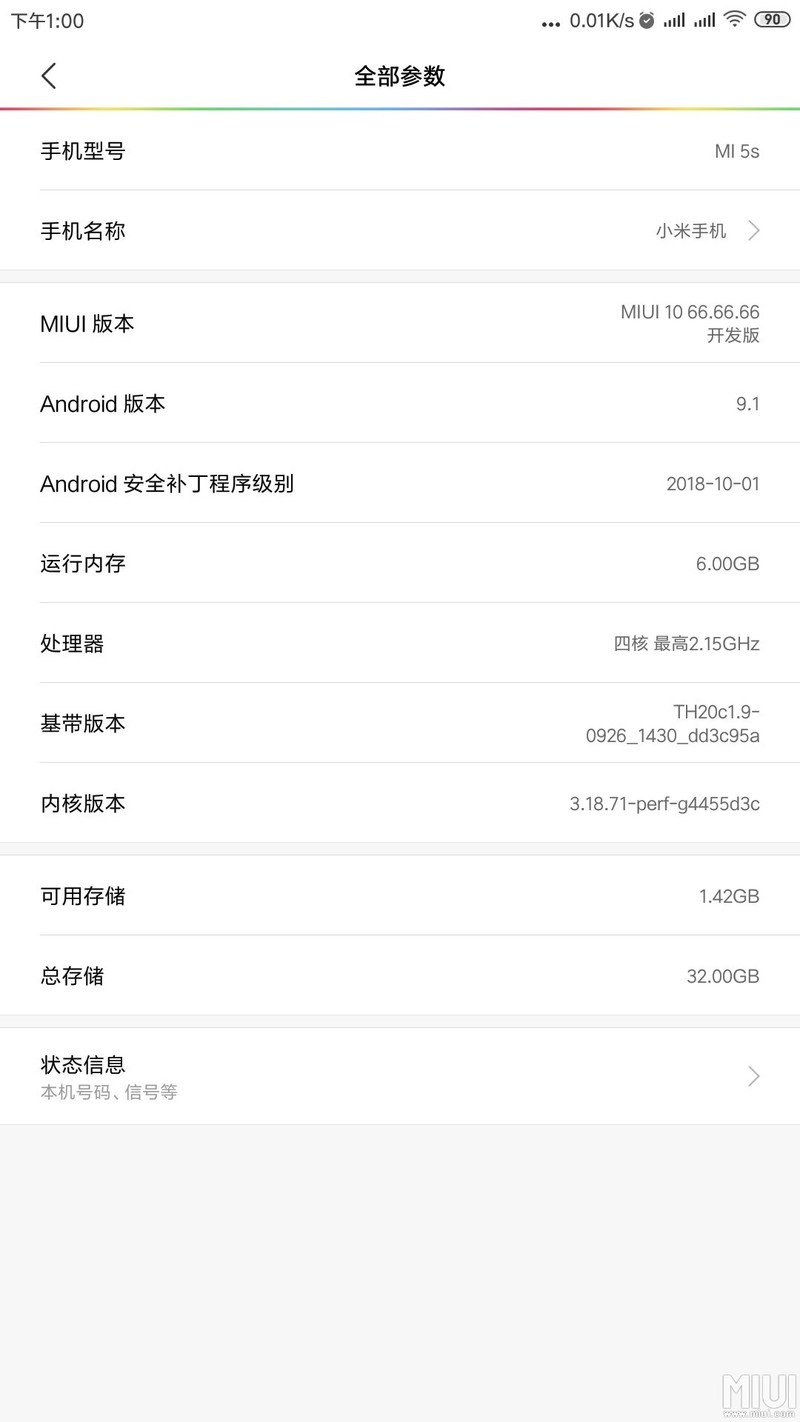Viewport: 800px width, 1422px height.
Task: Tap the 基带版本 row
Action: coord(400,723)
